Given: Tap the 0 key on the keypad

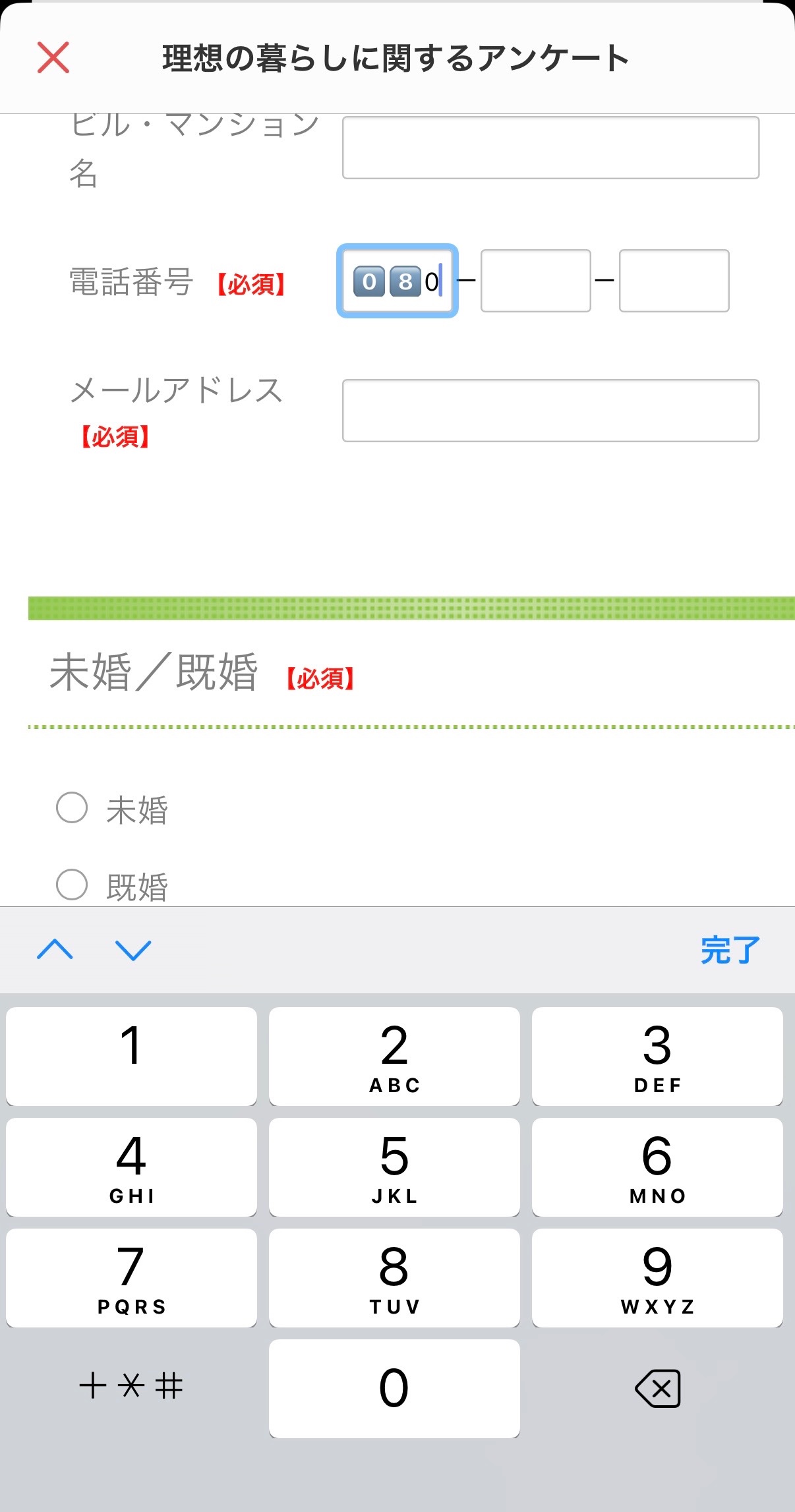Looking at the screenshot, I should pos(394,1388).
